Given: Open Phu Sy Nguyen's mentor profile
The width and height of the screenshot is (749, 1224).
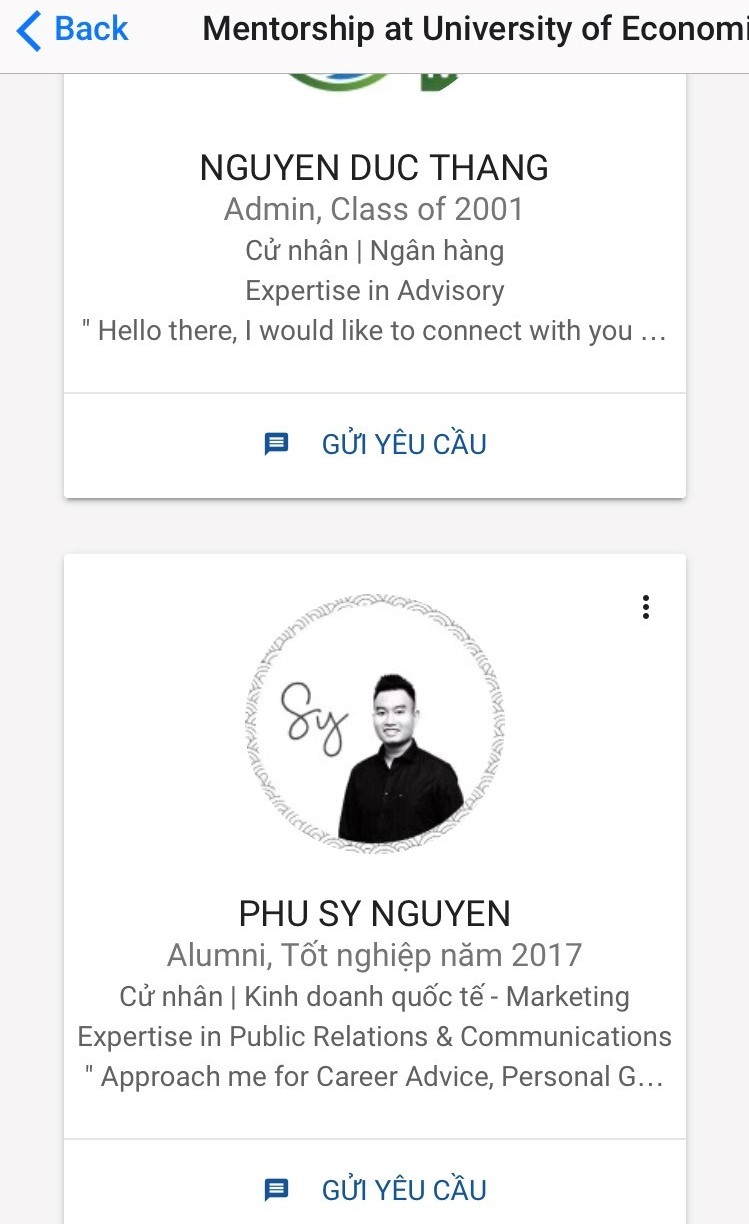Looking at the screenshot, I should (375, 913).
